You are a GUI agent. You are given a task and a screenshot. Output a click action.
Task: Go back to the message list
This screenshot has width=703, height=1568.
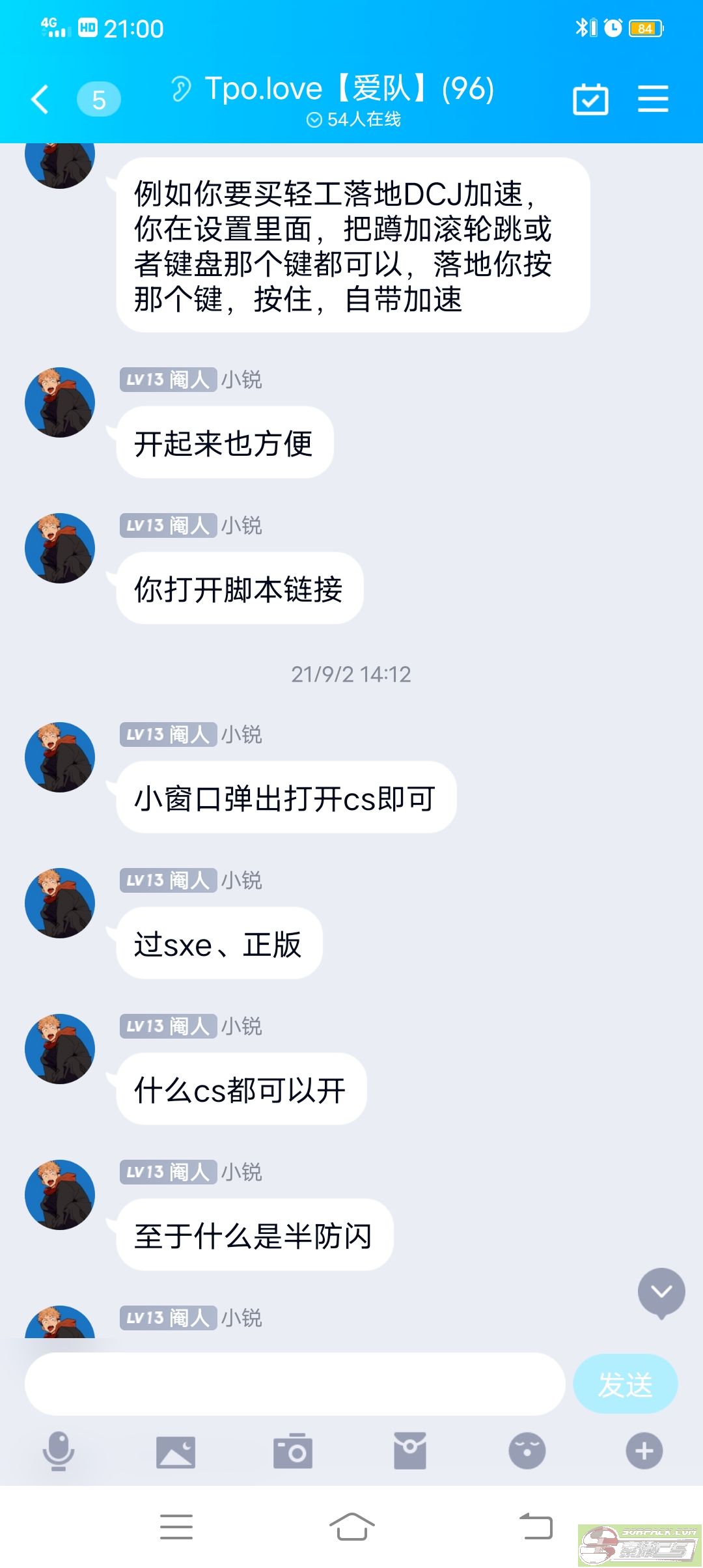pos(40,100)
